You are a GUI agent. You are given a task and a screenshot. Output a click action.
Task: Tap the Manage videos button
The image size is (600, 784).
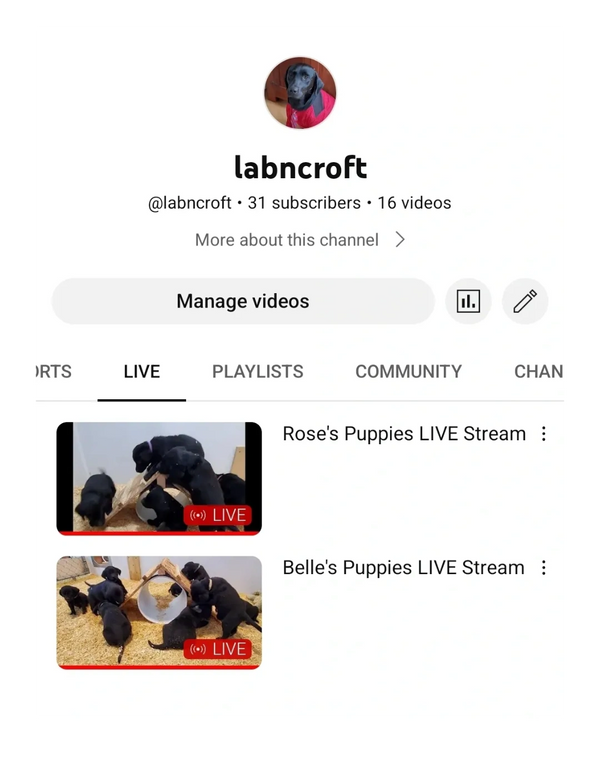point(243,301)
